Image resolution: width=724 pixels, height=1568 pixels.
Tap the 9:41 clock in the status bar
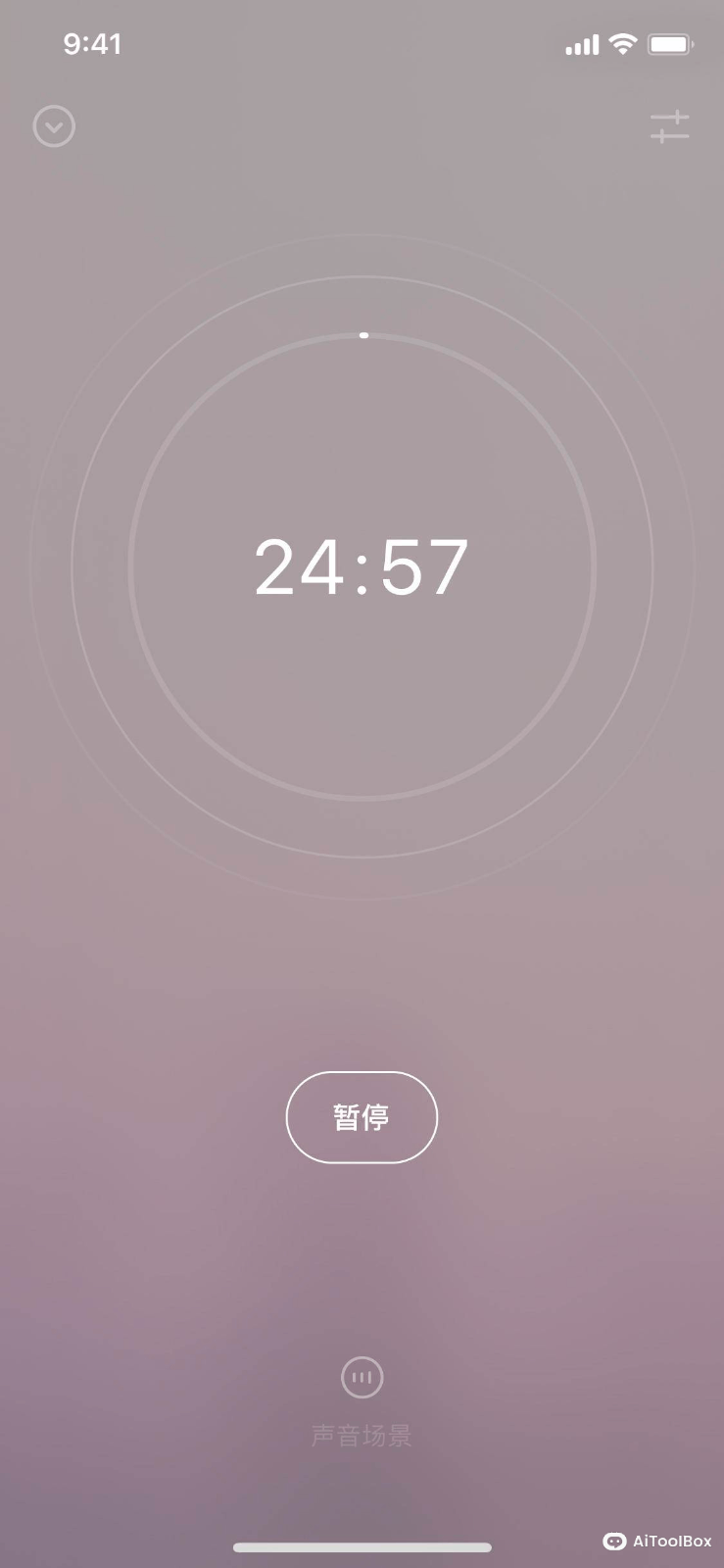tap(94, 43)
